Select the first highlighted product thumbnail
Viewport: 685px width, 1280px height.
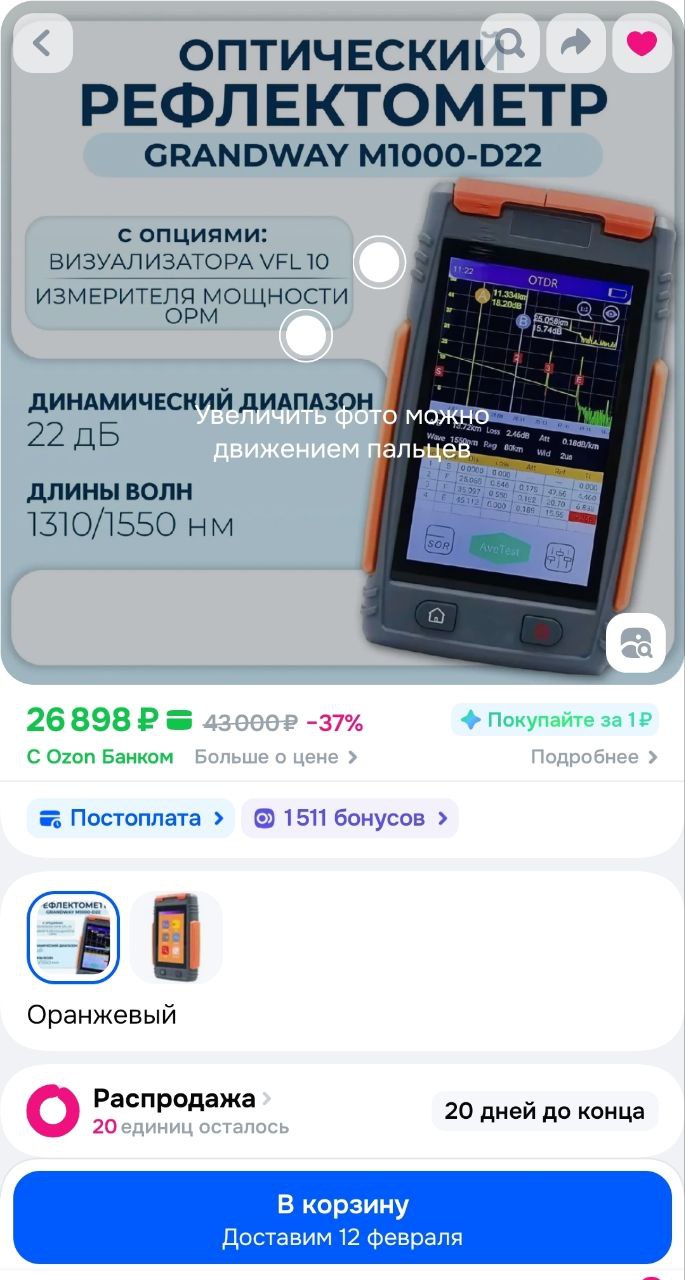point(73,937)
